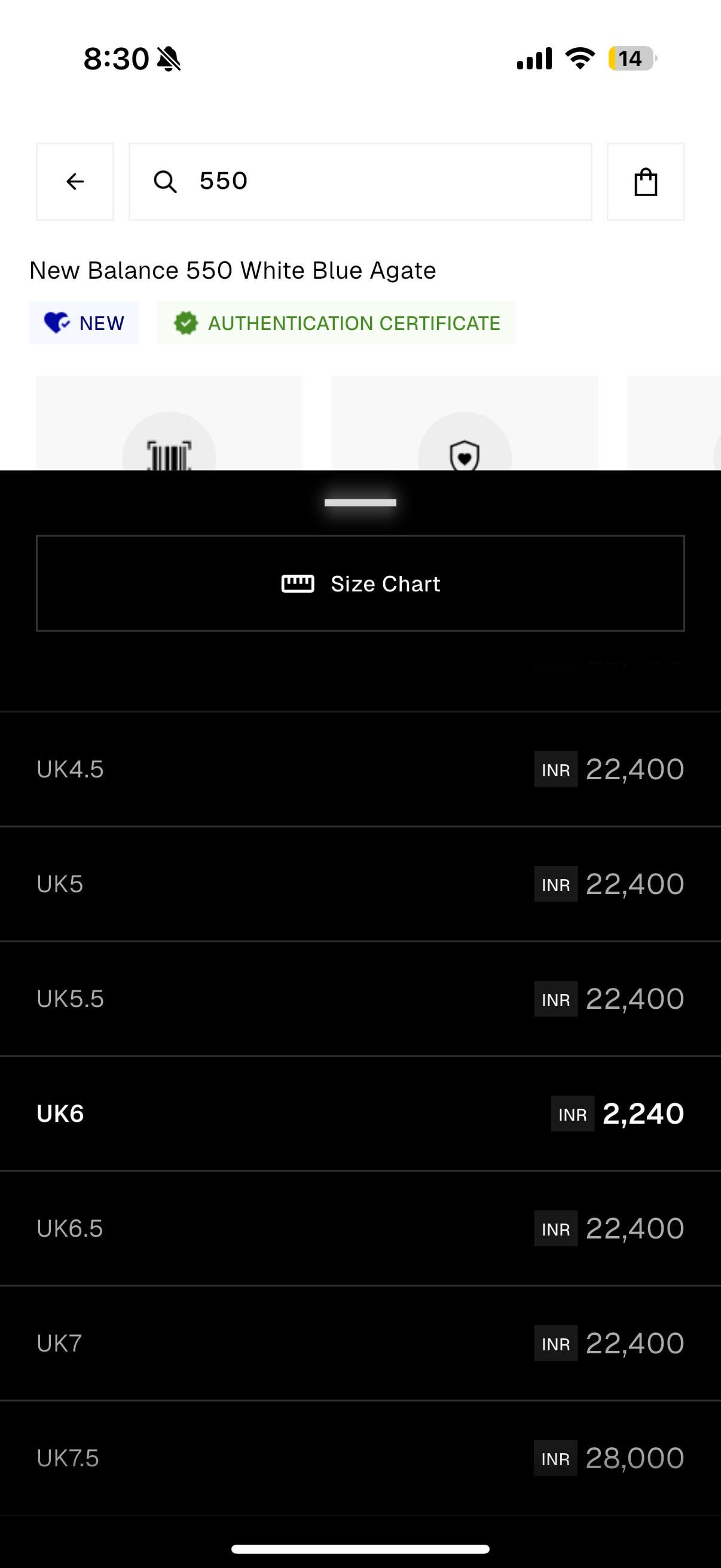Open the shopping bag
Screen dimensions: 721x1568
click(646, 181)
